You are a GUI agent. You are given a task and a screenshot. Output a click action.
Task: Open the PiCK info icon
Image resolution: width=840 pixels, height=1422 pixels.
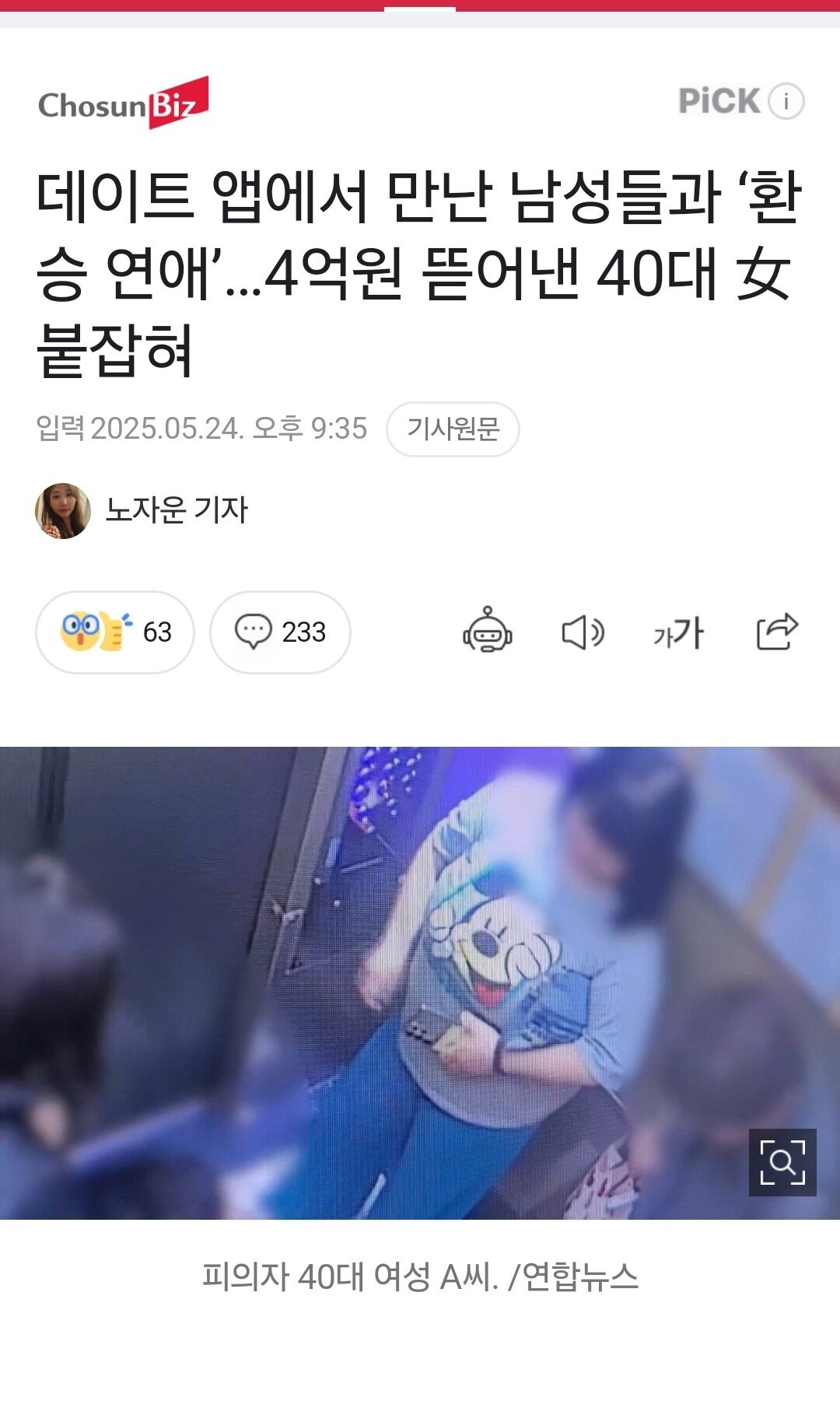(786, 101)
